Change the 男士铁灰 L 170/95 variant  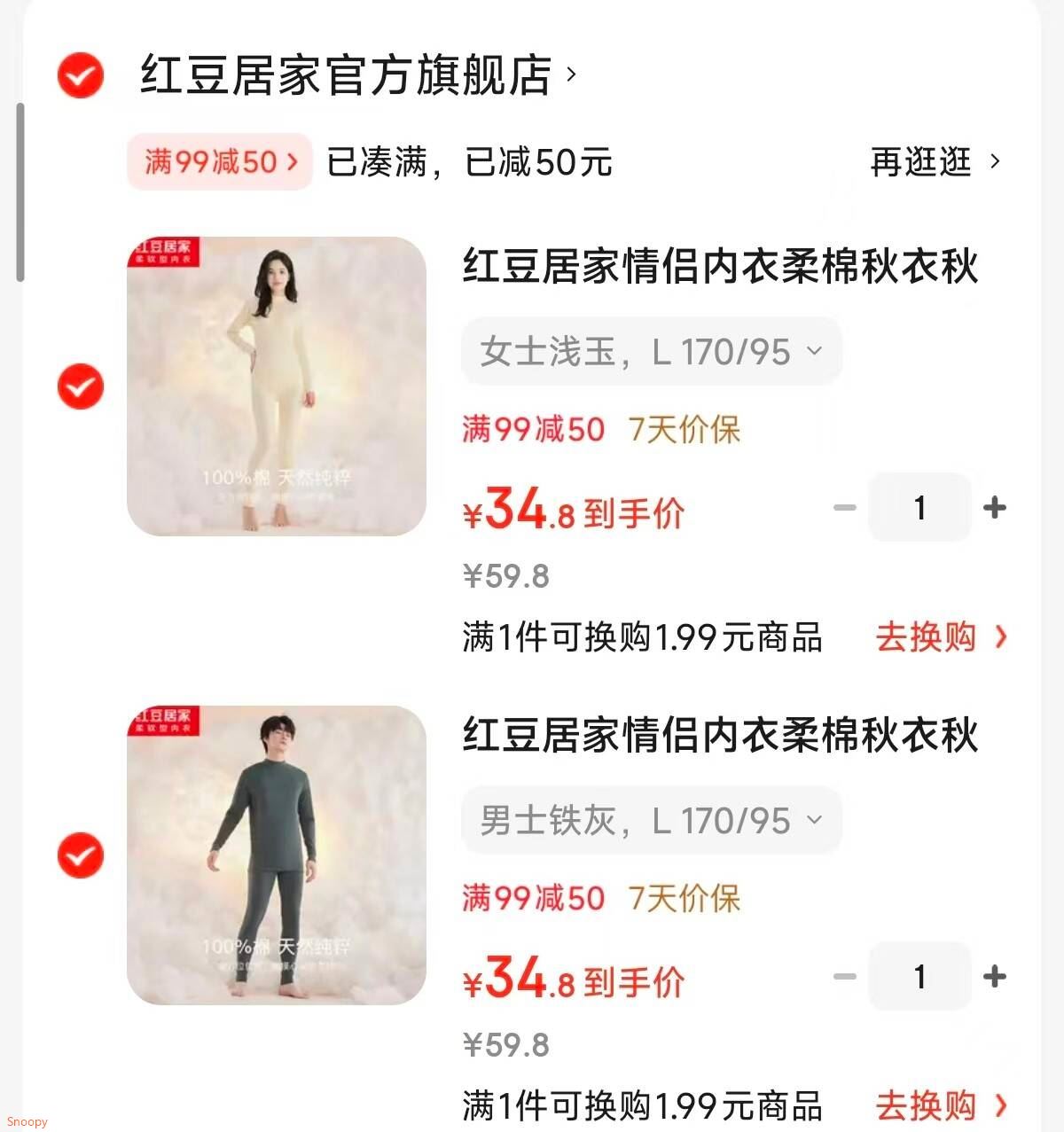pos(651,821)
